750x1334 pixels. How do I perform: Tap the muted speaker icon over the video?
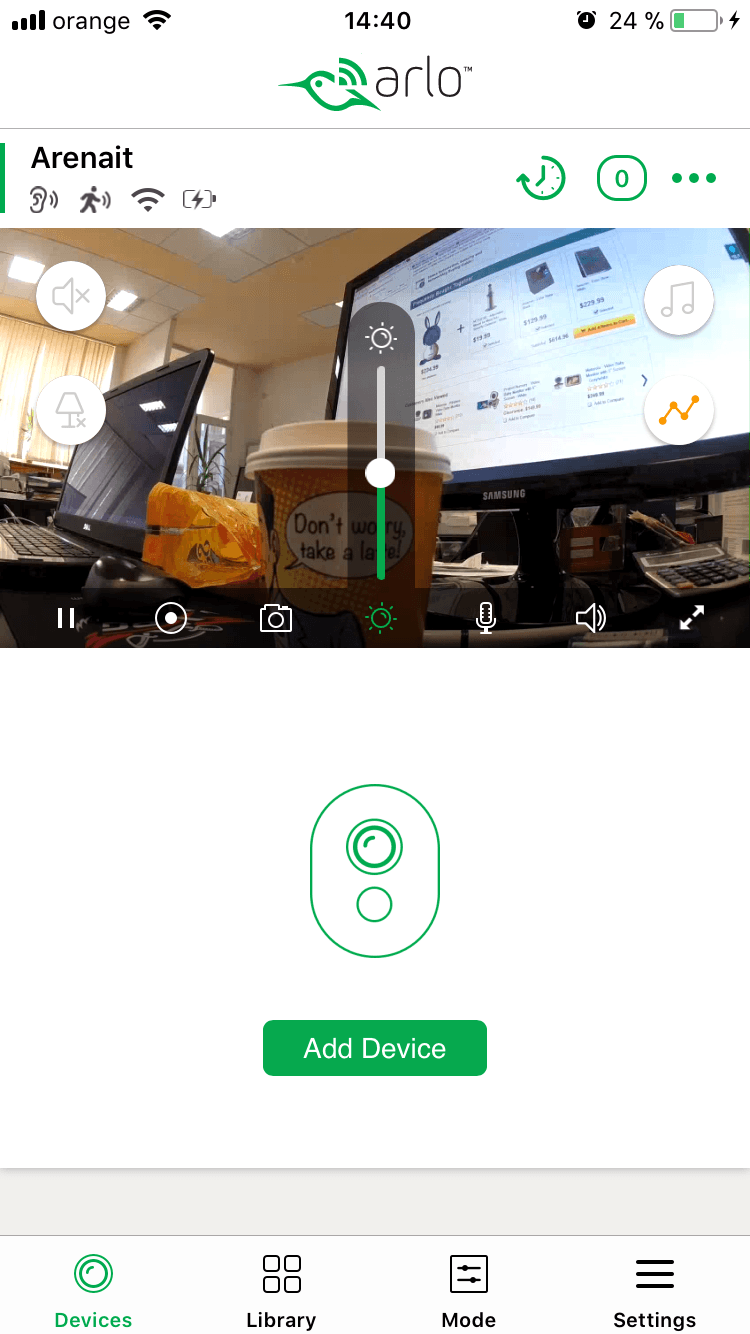click(x=71, y=296)
